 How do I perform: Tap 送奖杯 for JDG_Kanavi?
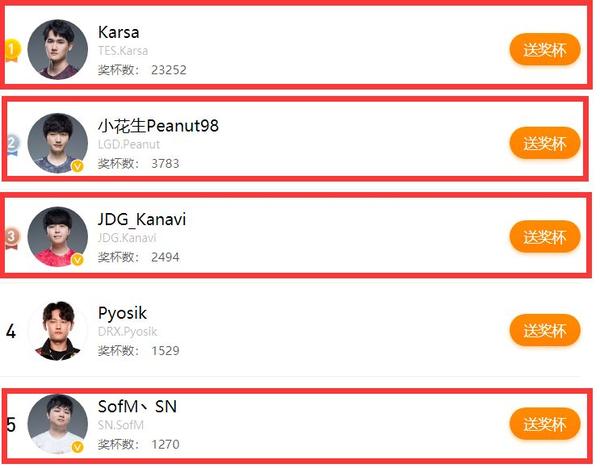544,236
